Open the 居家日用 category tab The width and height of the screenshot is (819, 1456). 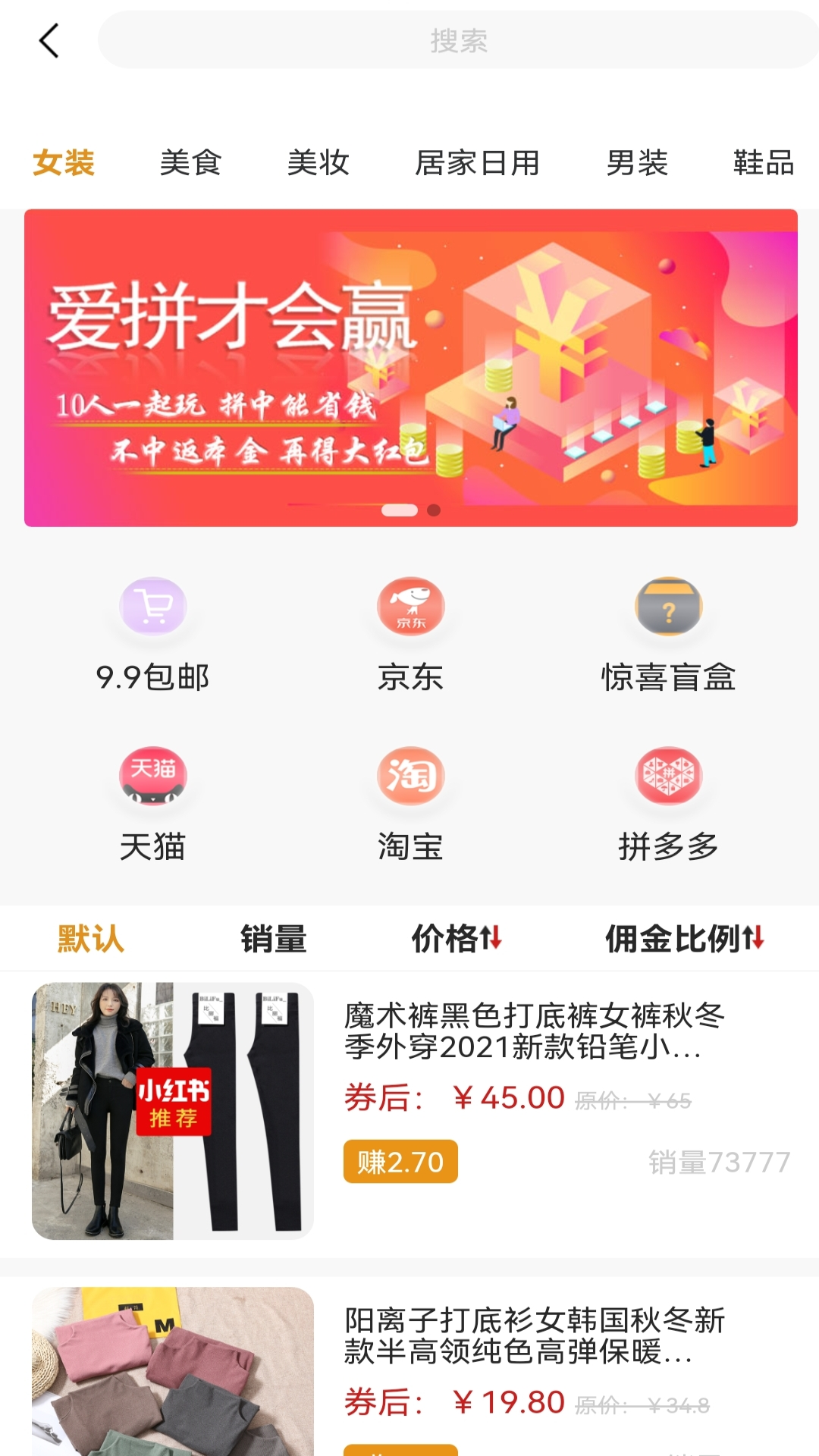click(x=477, y=163)
